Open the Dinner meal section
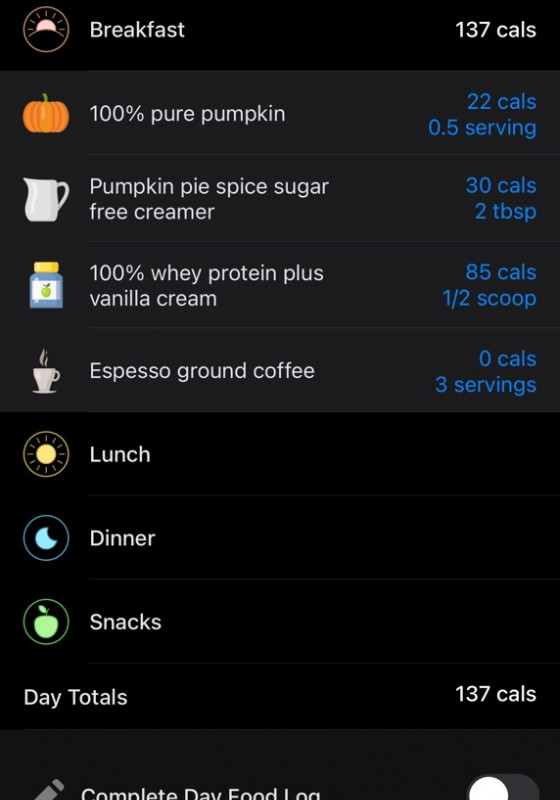Viewport: 560px width, 800px height. (280, 538)
